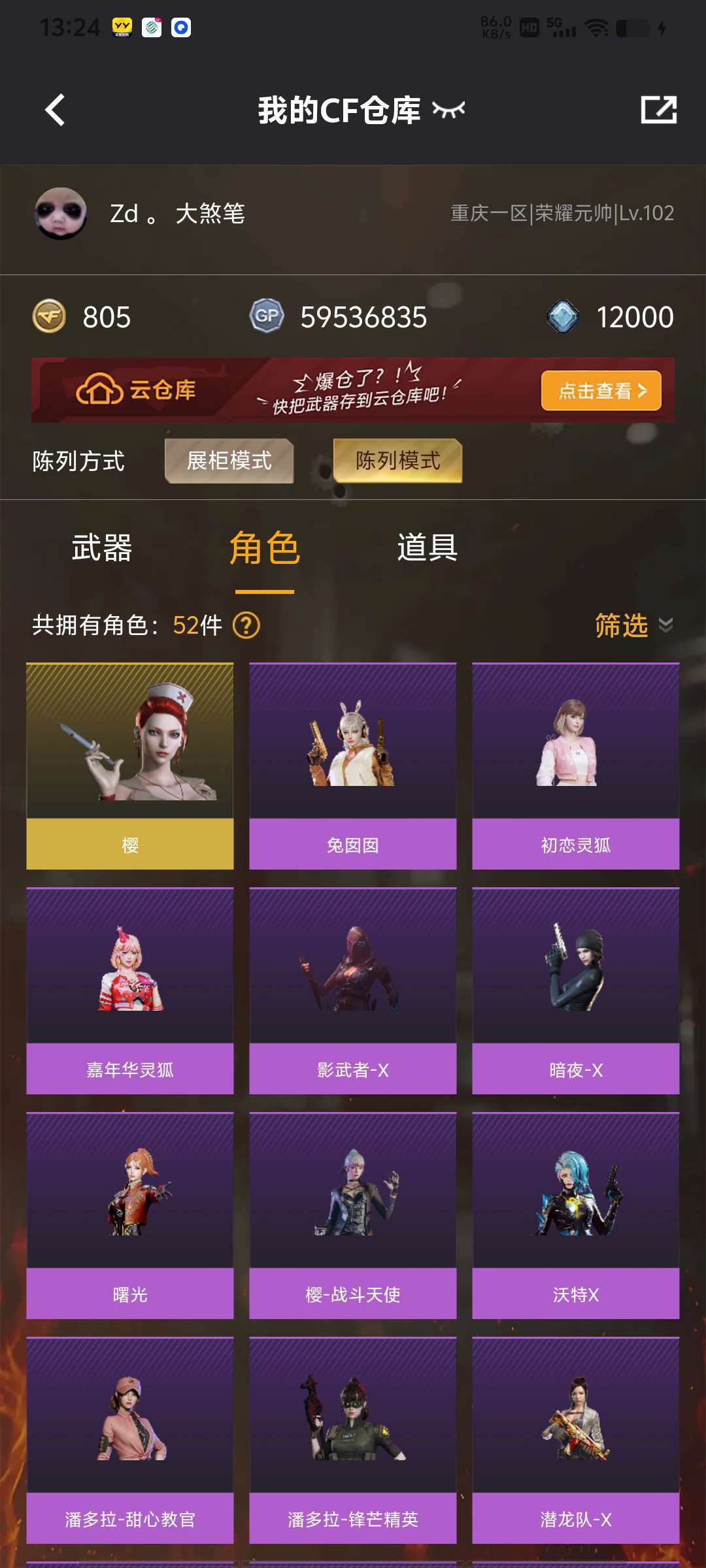Viewport: 706px width, 1568px height.
Task: View the 兔囡囡 character
Action: click(x=353, y=766)
